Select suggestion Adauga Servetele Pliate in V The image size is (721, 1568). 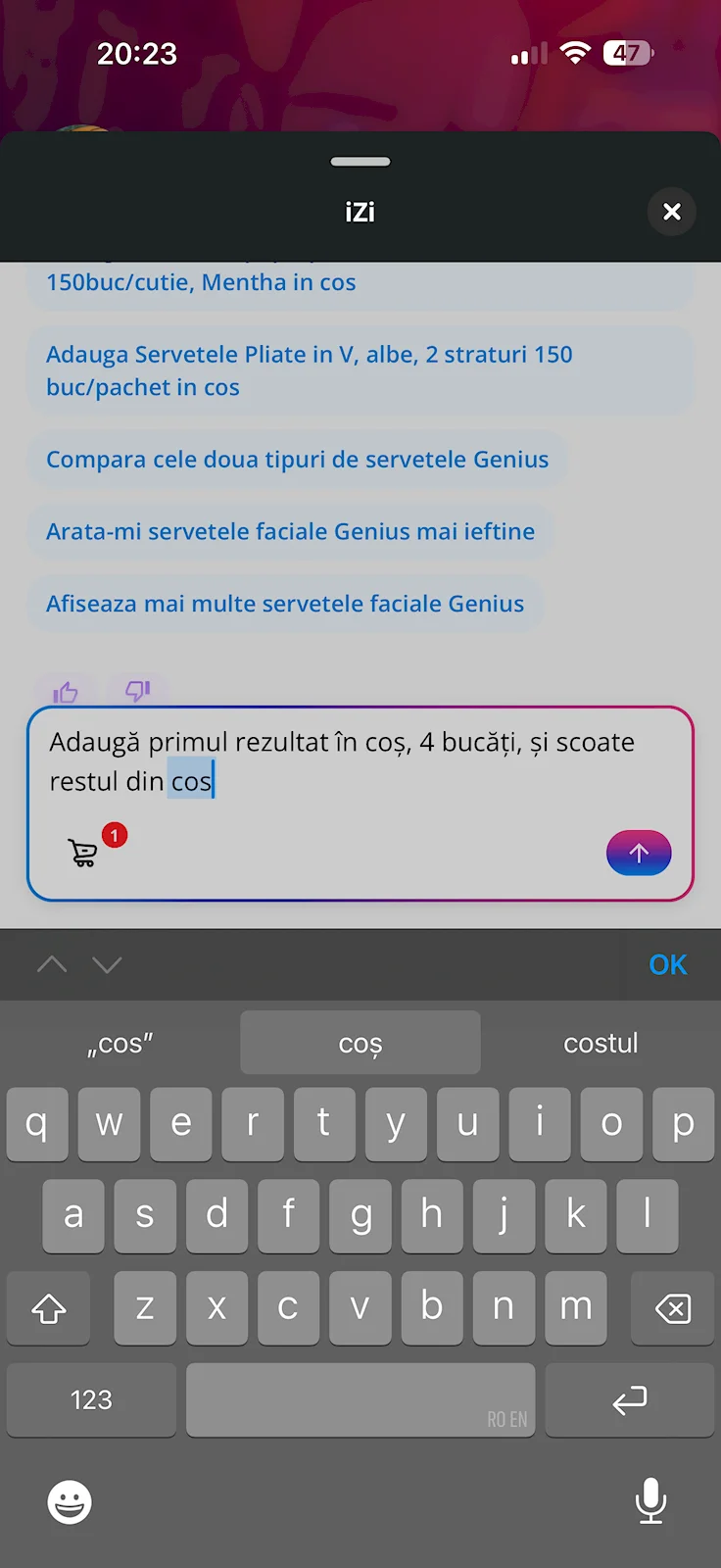[309, 371]
